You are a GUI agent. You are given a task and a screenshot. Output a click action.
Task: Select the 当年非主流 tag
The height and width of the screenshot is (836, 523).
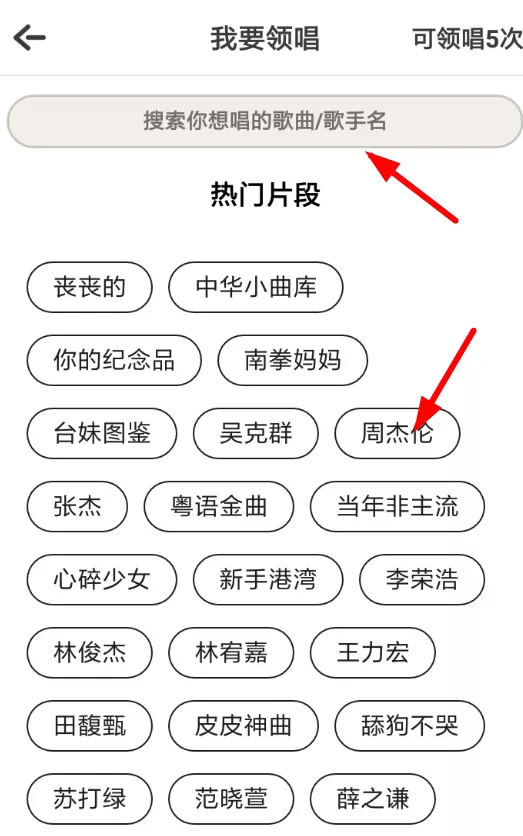point(397,506)
